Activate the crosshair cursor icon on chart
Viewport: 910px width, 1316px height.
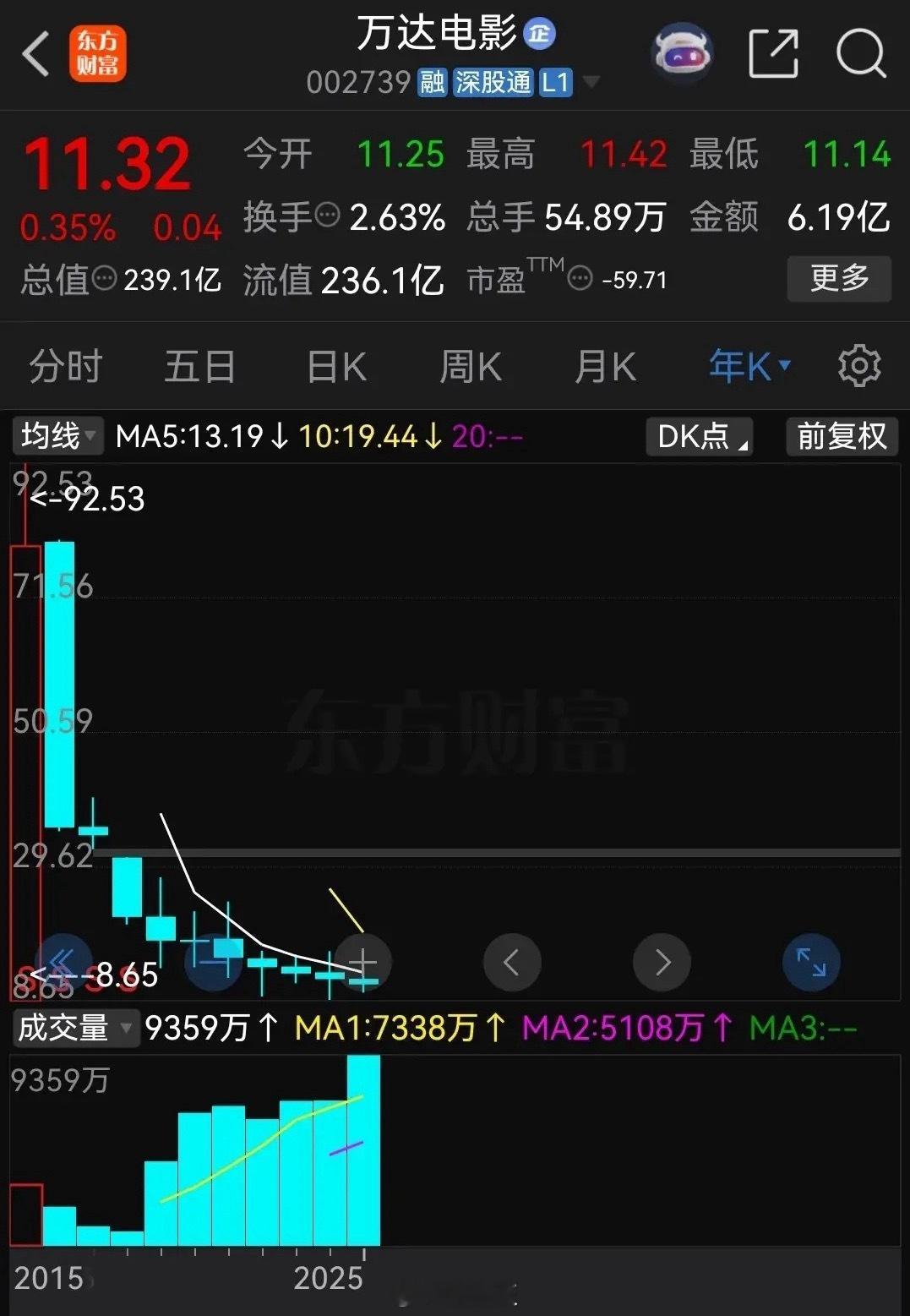[x=362, y=962]
